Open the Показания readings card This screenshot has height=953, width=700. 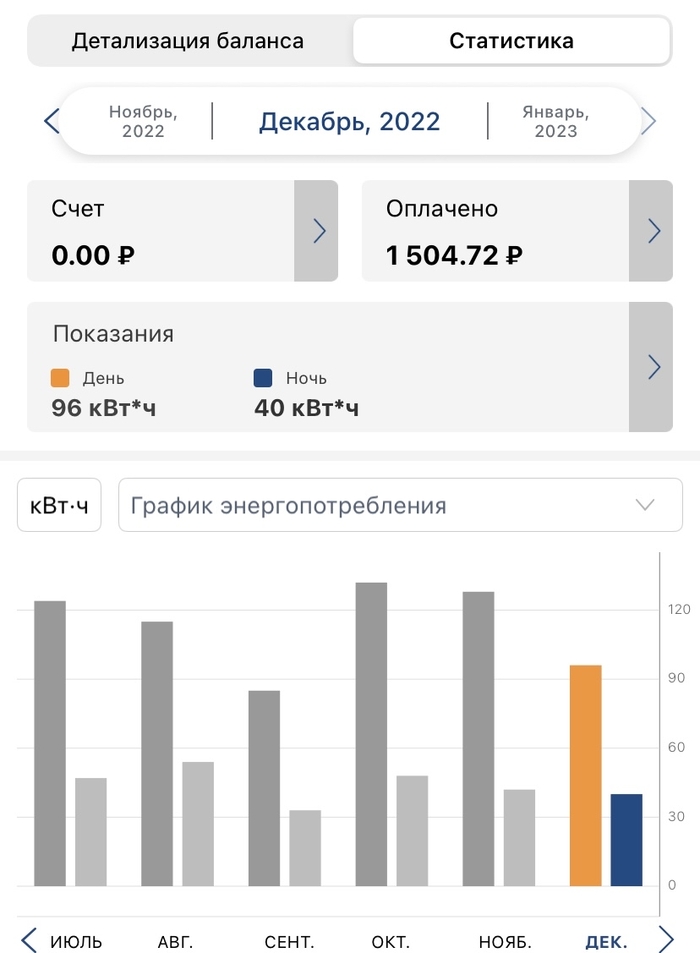coord(653,367)
